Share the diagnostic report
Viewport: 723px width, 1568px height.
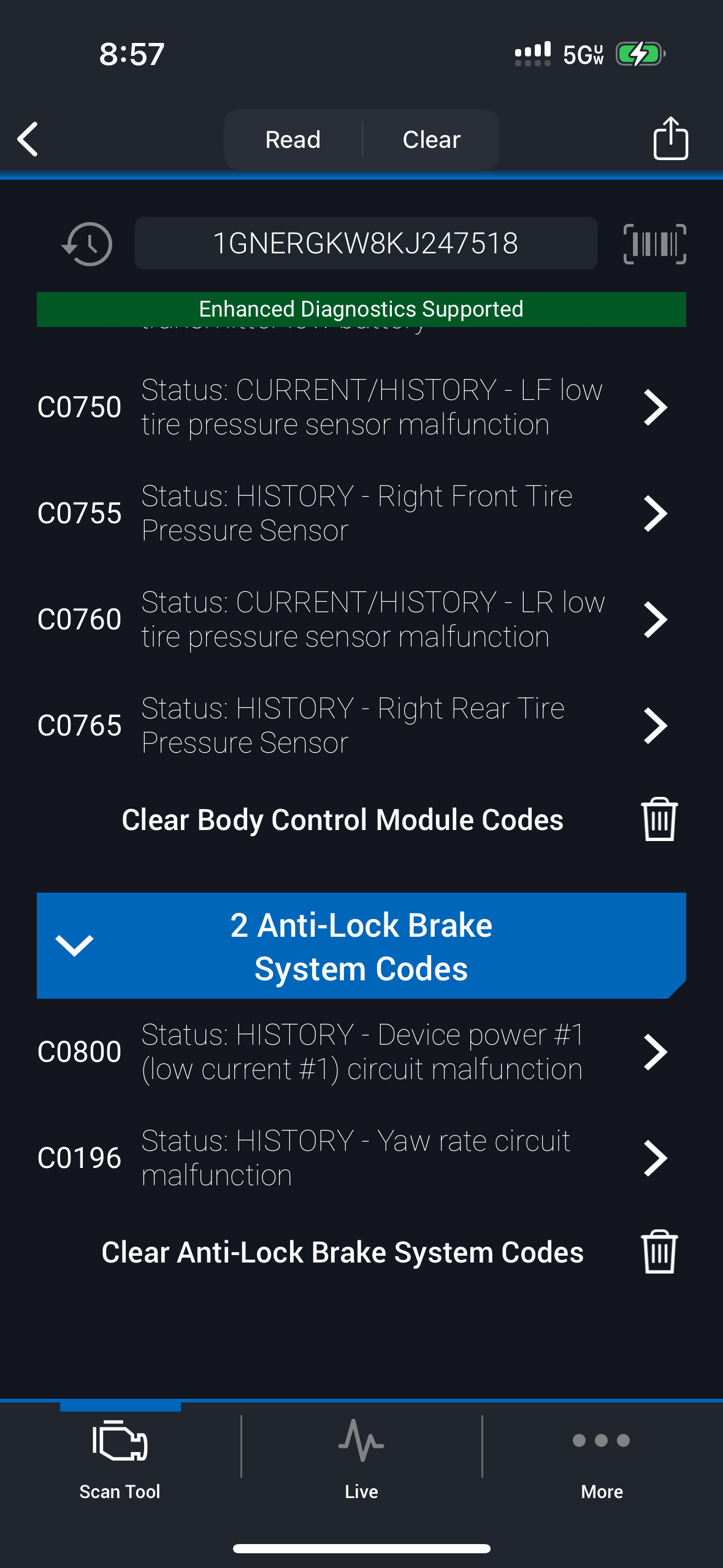click(x=670, y=139)
